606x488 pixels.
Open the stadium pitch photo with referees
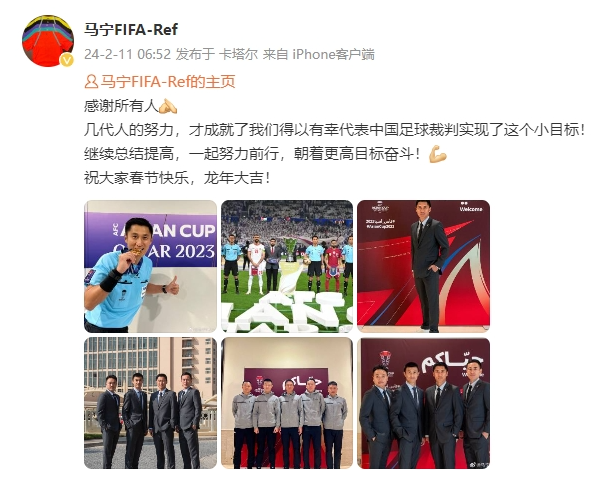pyautogui.click(x=286, y=265)
